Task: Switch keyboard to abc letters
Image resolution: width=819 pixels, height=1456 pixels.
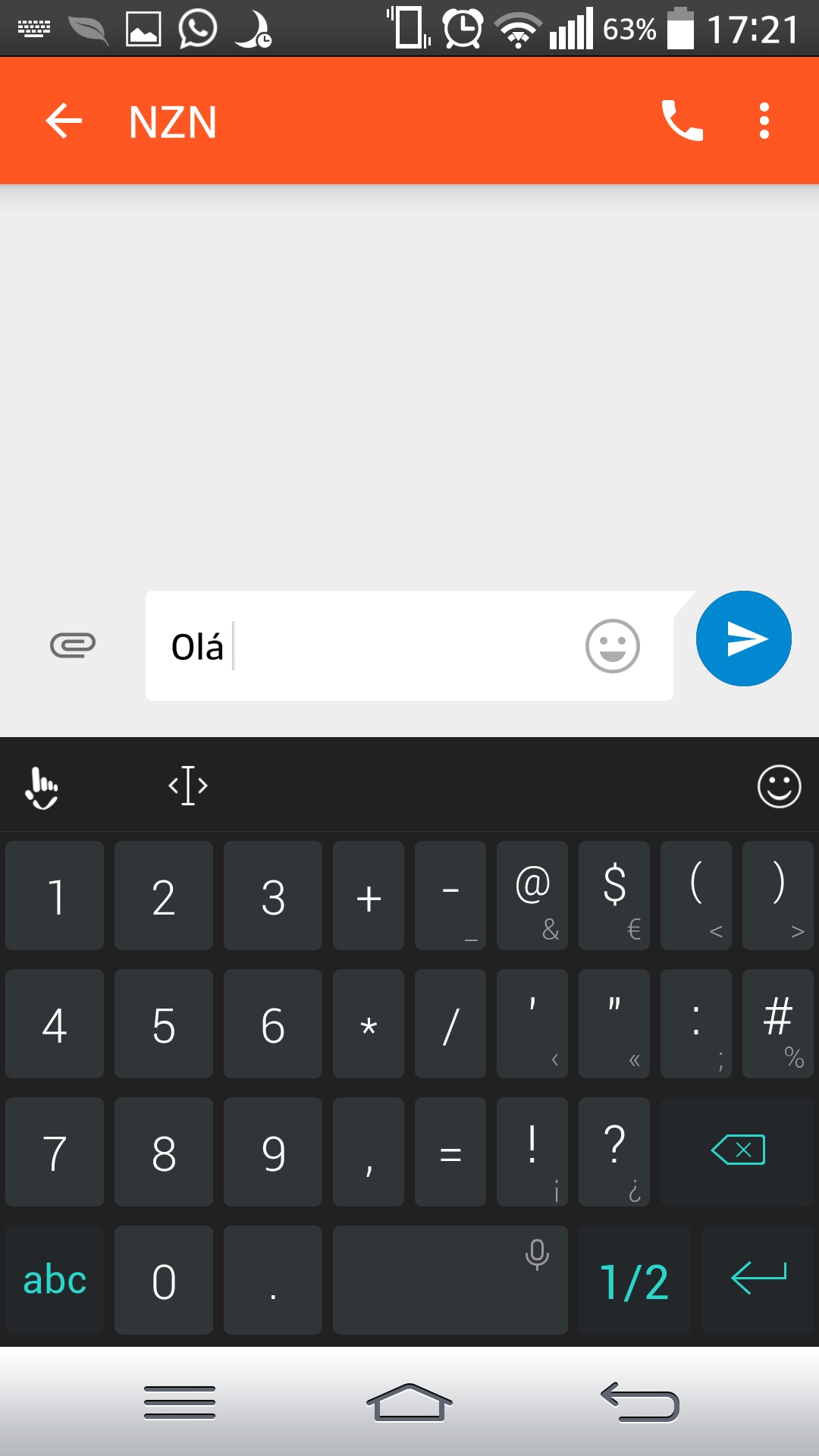Action: 55,1280
